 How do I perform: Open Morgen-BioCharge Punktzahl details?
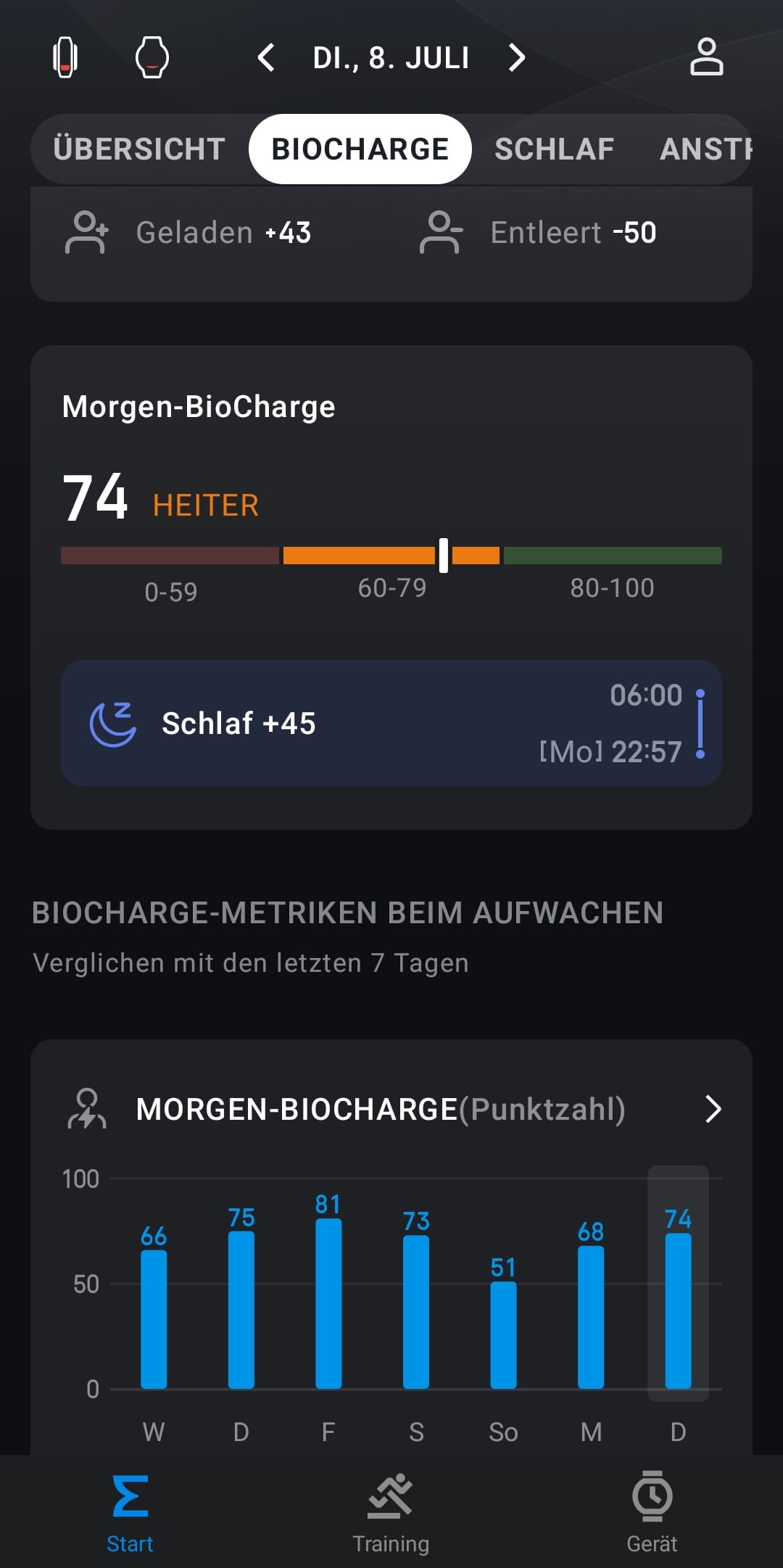391,1109
